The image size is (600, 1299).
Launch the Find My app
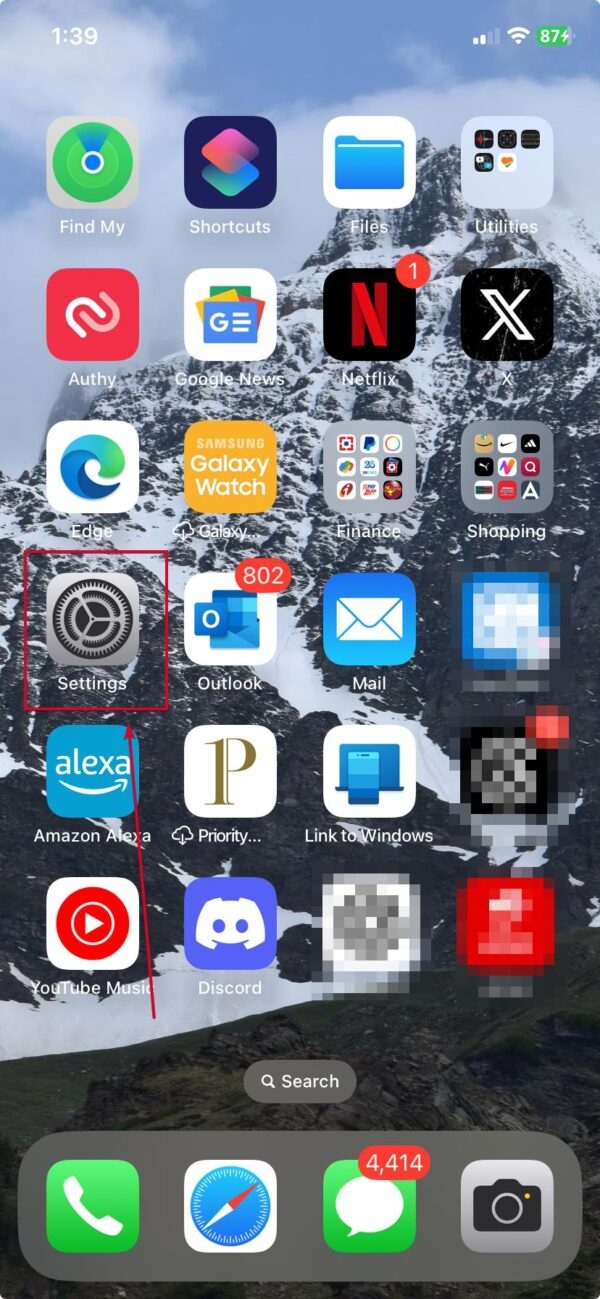(92, 162)
